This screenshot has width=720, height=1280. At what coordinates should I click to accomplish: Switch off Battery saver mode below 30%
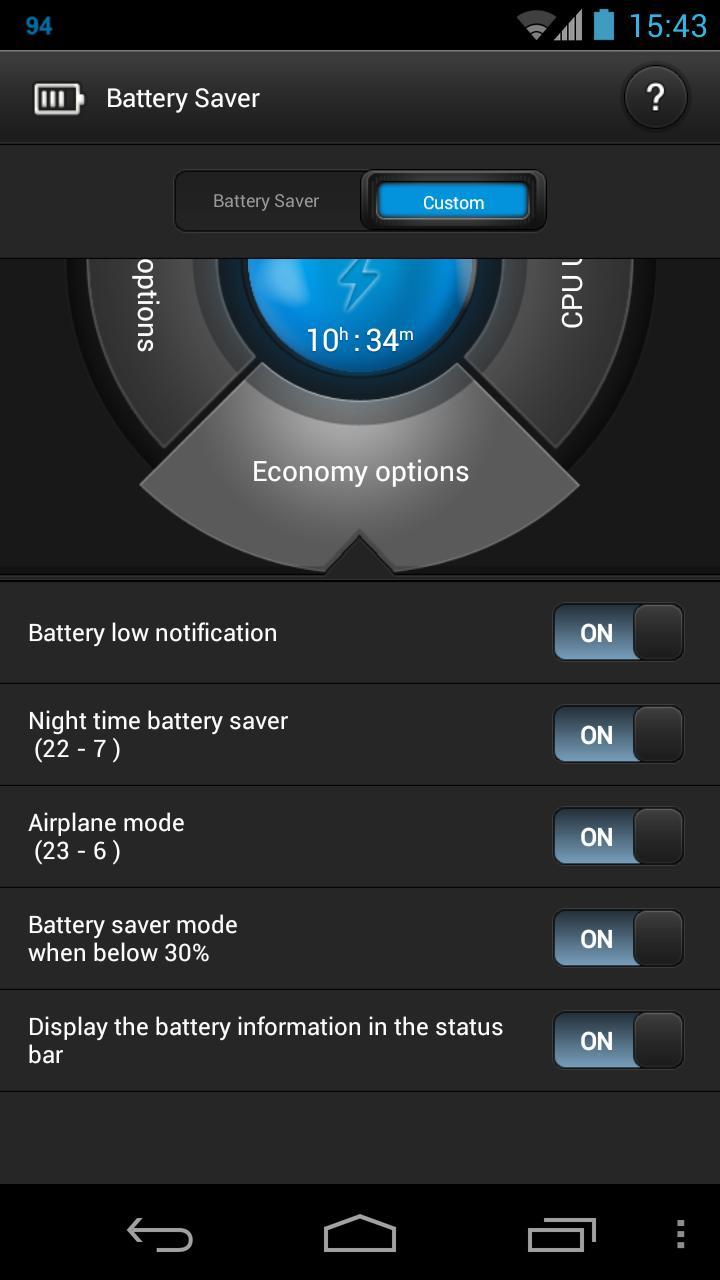pyautogui.click(x=618, y=939)
